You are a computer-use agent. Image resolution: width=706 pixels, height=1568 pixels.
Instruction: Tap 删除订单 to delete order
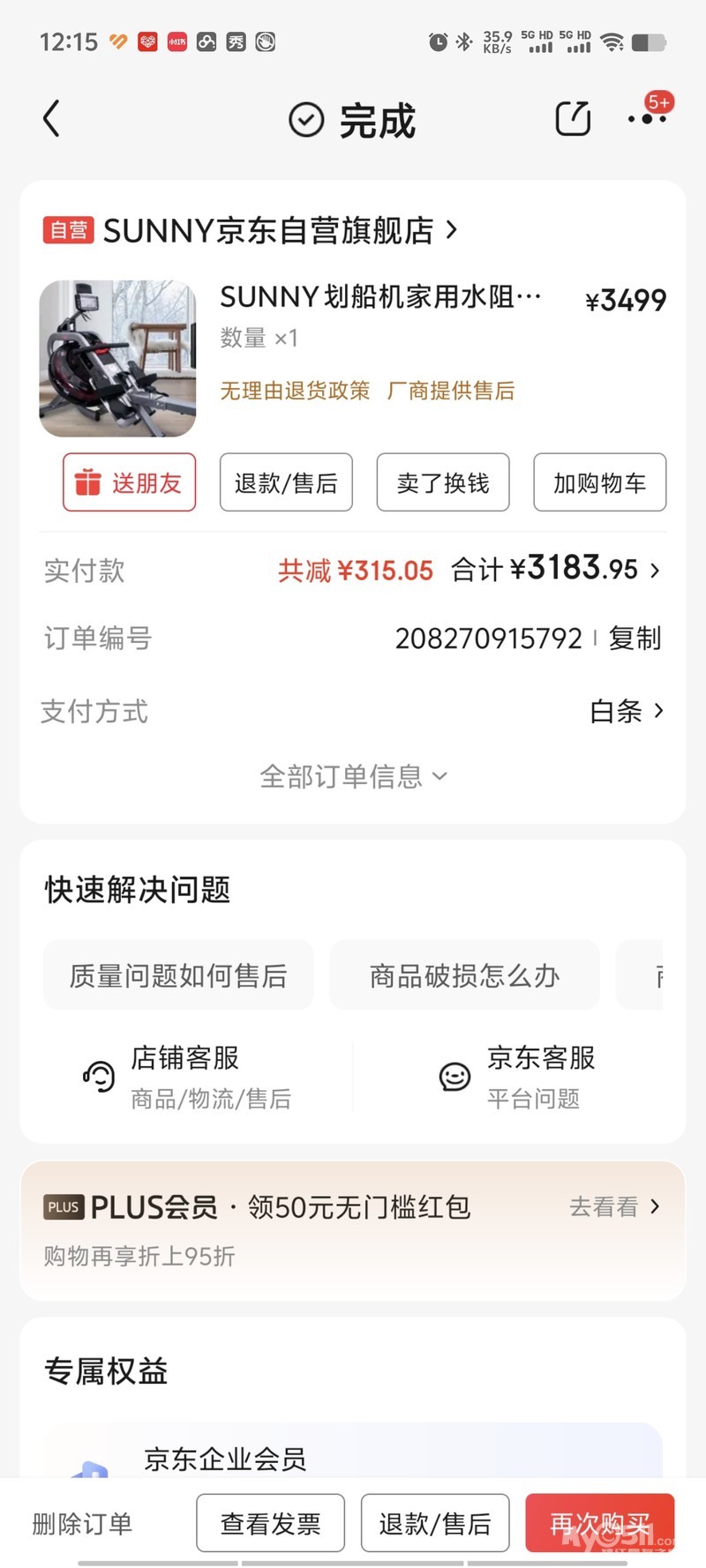click(82, 1523)
